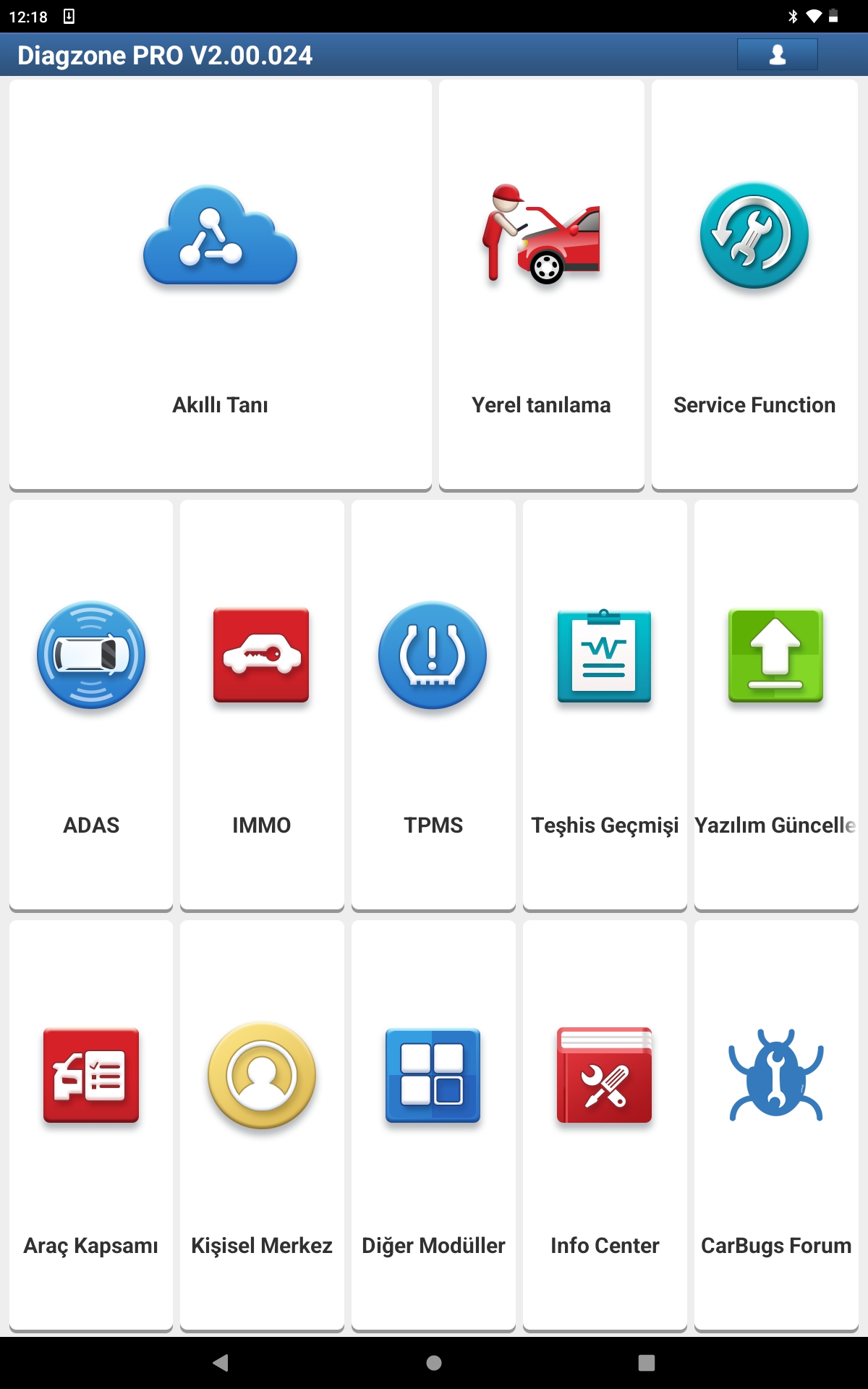Open the Service Function tile
The height and width of the screenshot is (1389, 868).
coord(754,285)
